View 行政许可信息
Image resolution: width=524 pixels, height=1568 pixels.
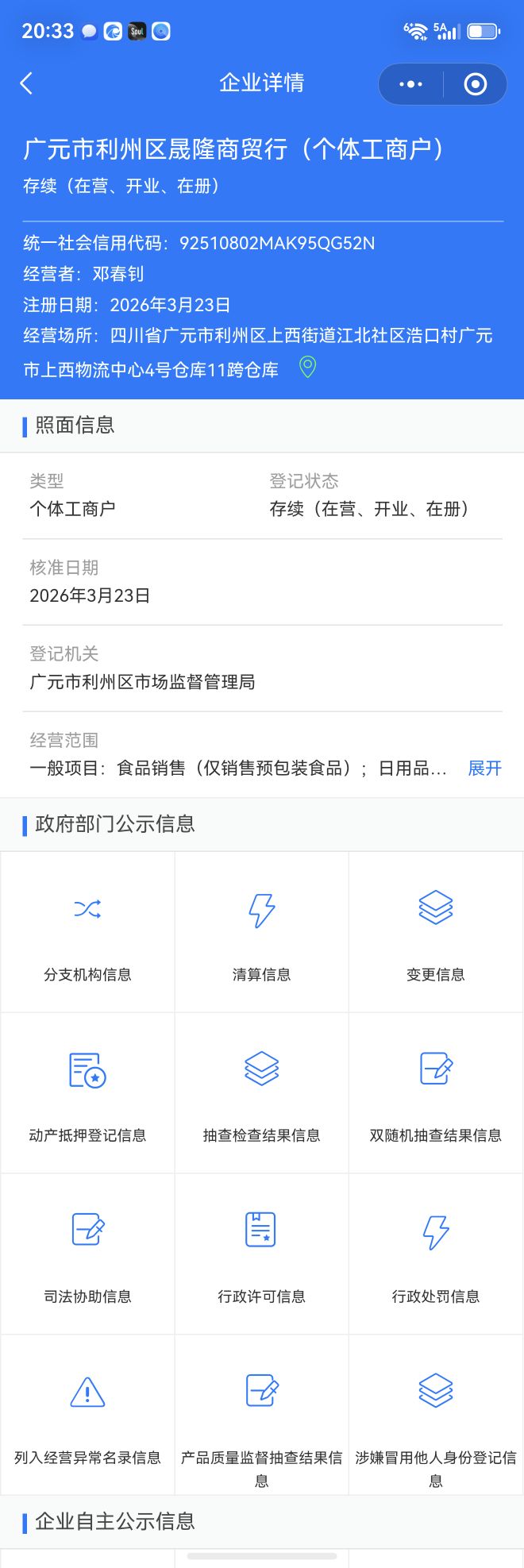pos(261,1254)
